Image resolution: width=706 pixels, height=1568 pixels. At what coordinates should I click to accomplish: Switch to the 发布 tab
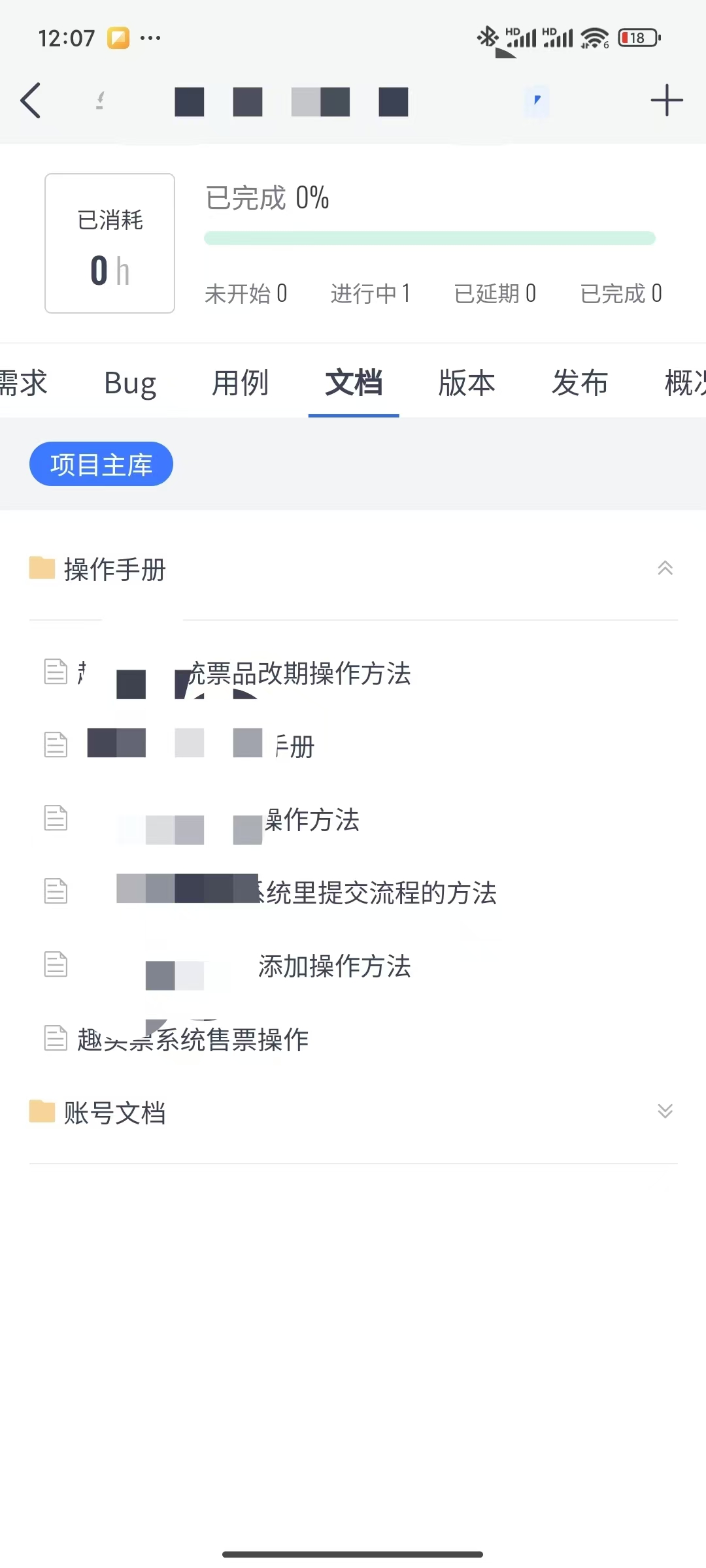pos(580,383)
